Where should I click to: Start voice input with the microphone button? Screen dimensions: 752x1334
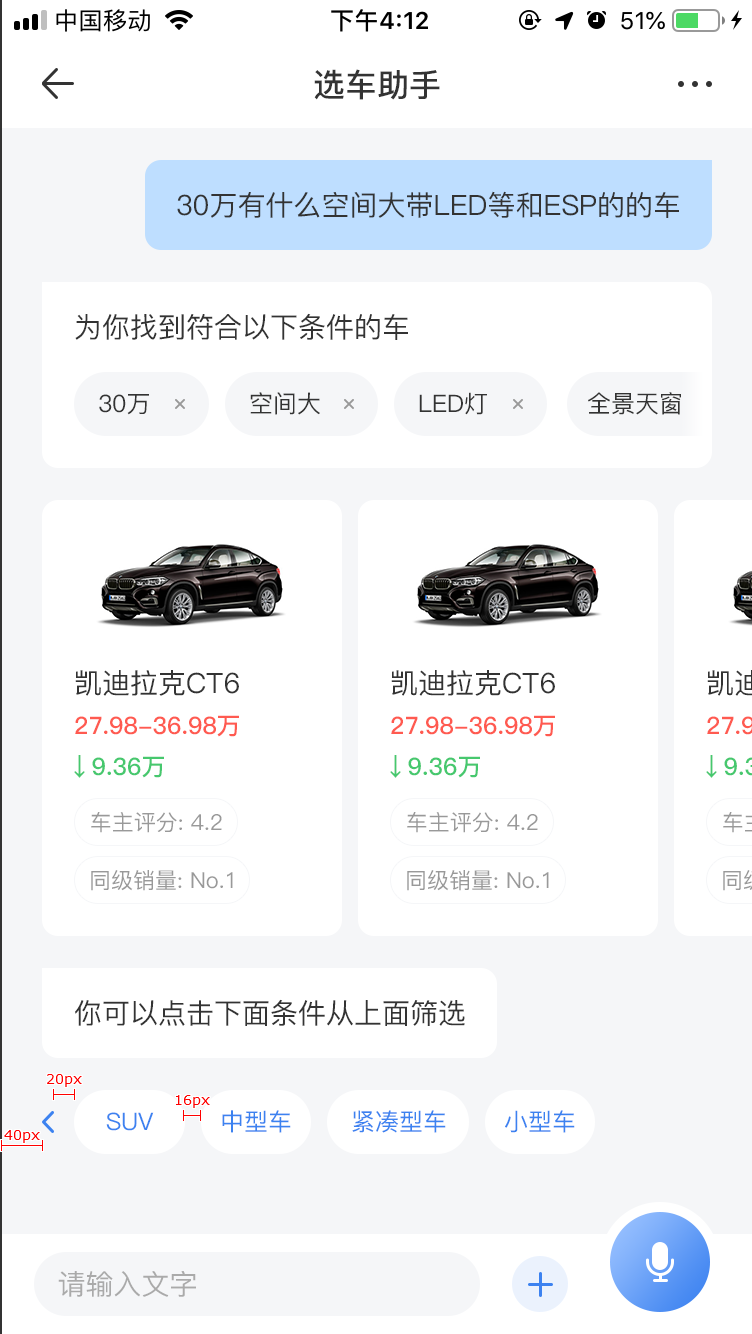point(660,1262)
